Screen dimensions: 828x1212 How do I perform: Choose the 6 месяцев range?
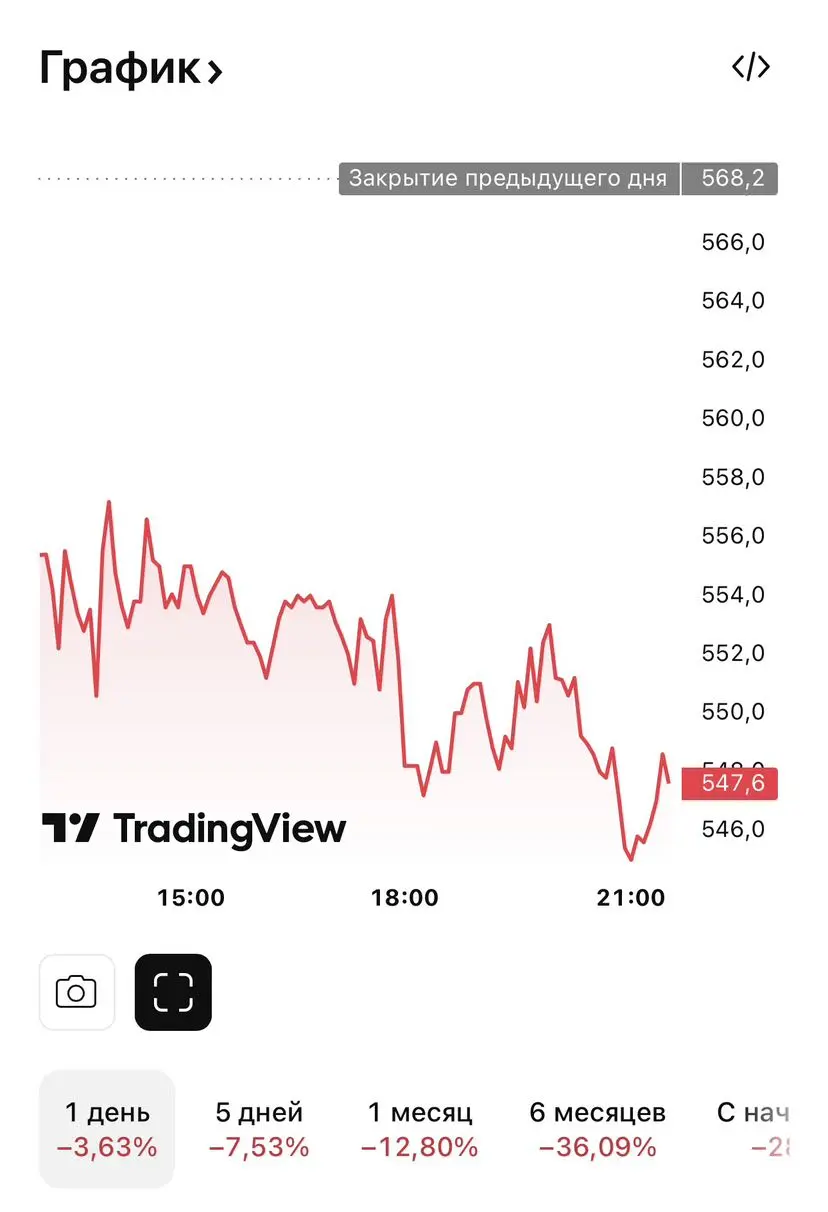(x=597, y=1129)
